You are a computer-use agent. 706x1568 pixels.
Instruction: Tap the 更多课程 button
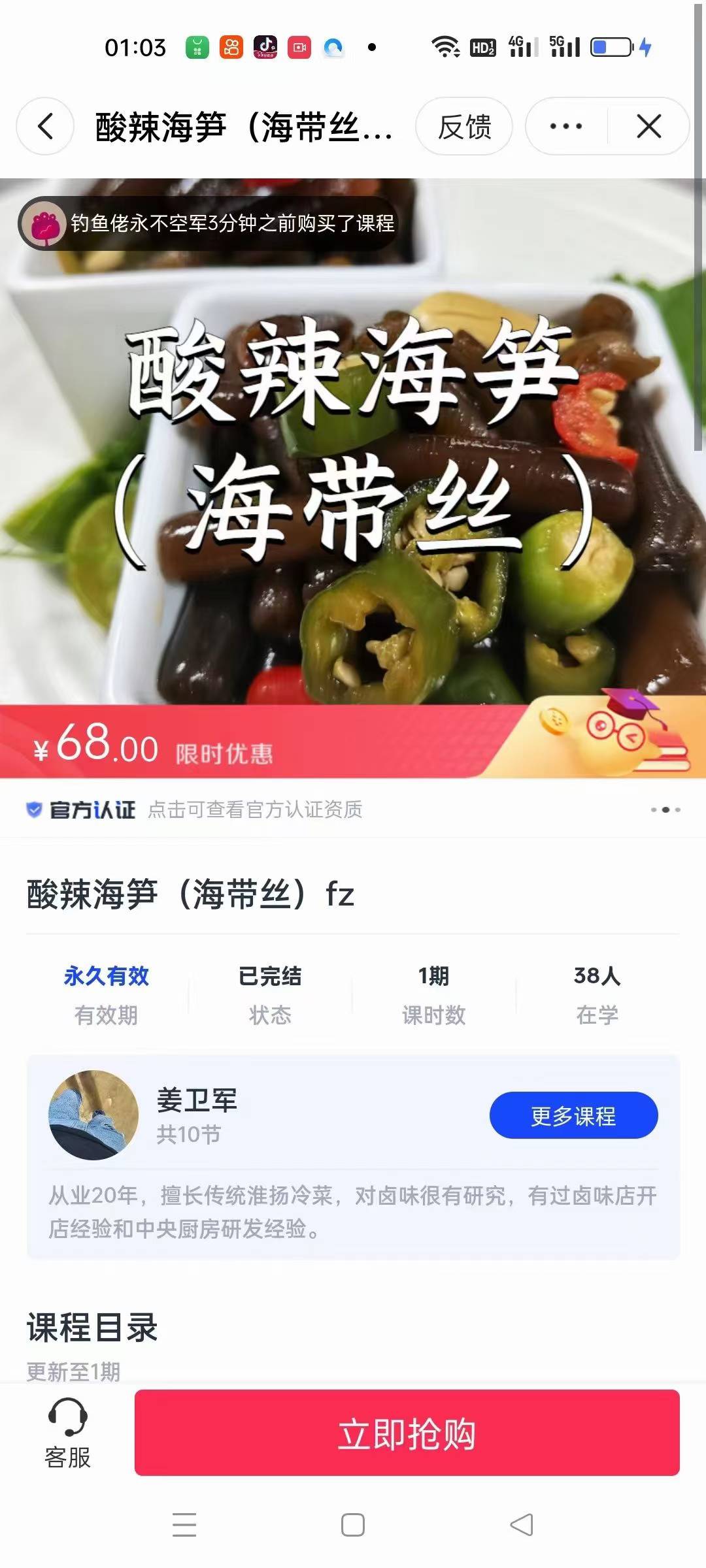click(573, 1115)
